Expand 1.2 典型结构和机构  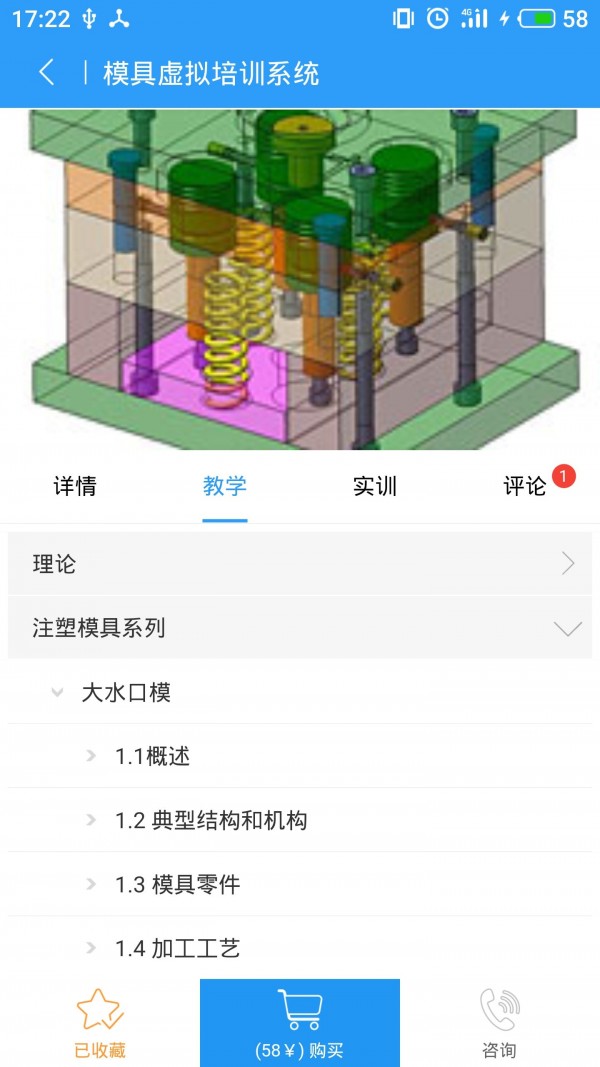pos(210,820)
